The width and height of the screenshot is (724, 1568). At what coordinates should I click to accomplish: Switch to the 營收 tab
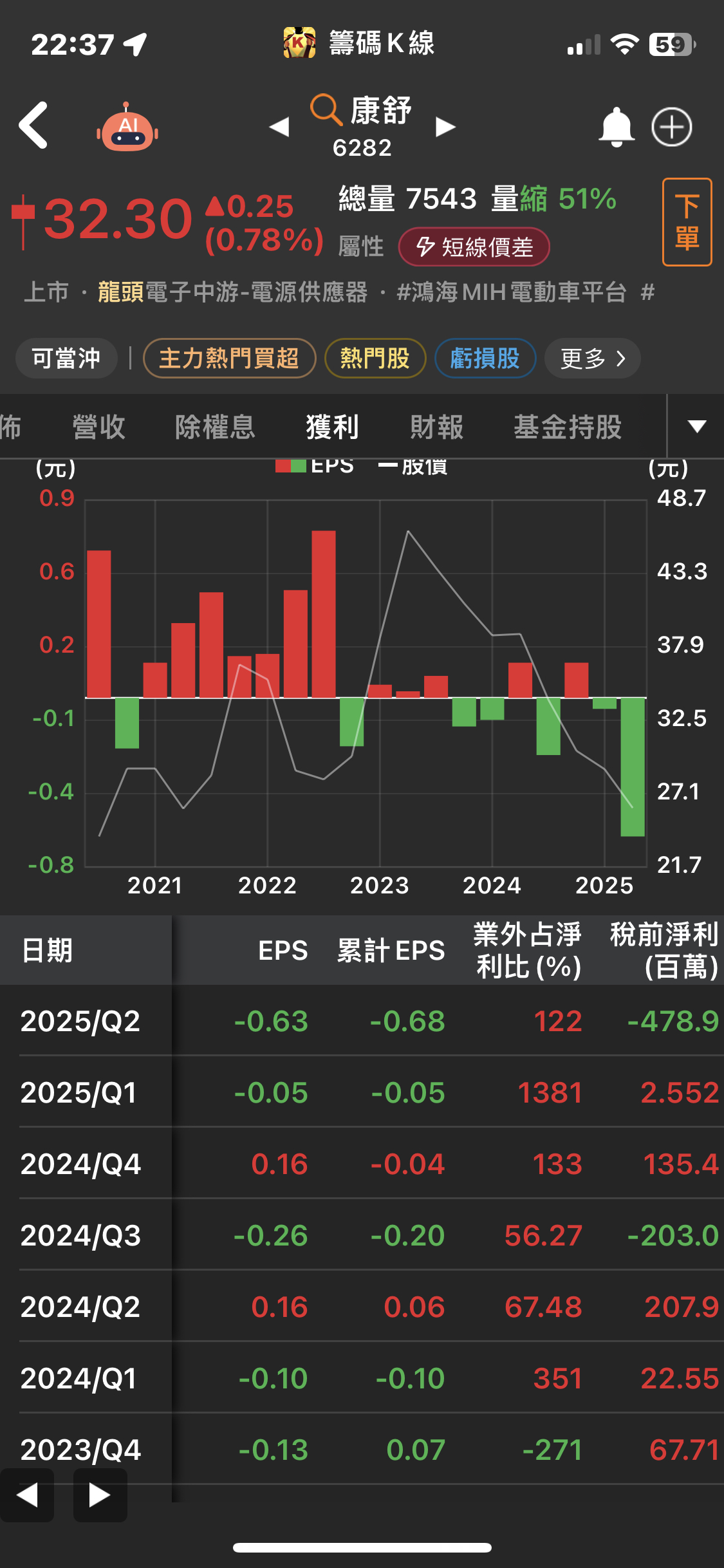(x=99, y=427)
